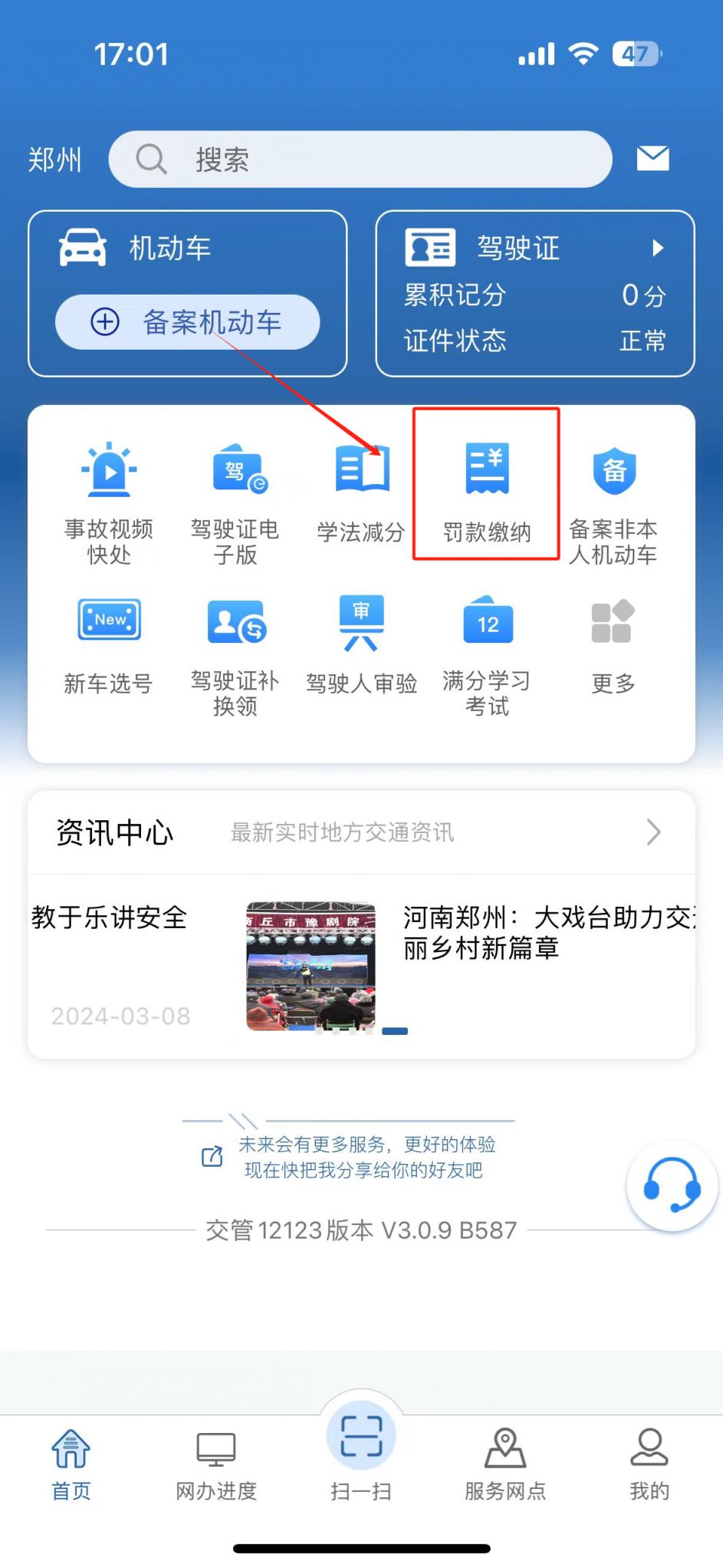
Task: Show 更多 services
Action: [x=613, y=644]
